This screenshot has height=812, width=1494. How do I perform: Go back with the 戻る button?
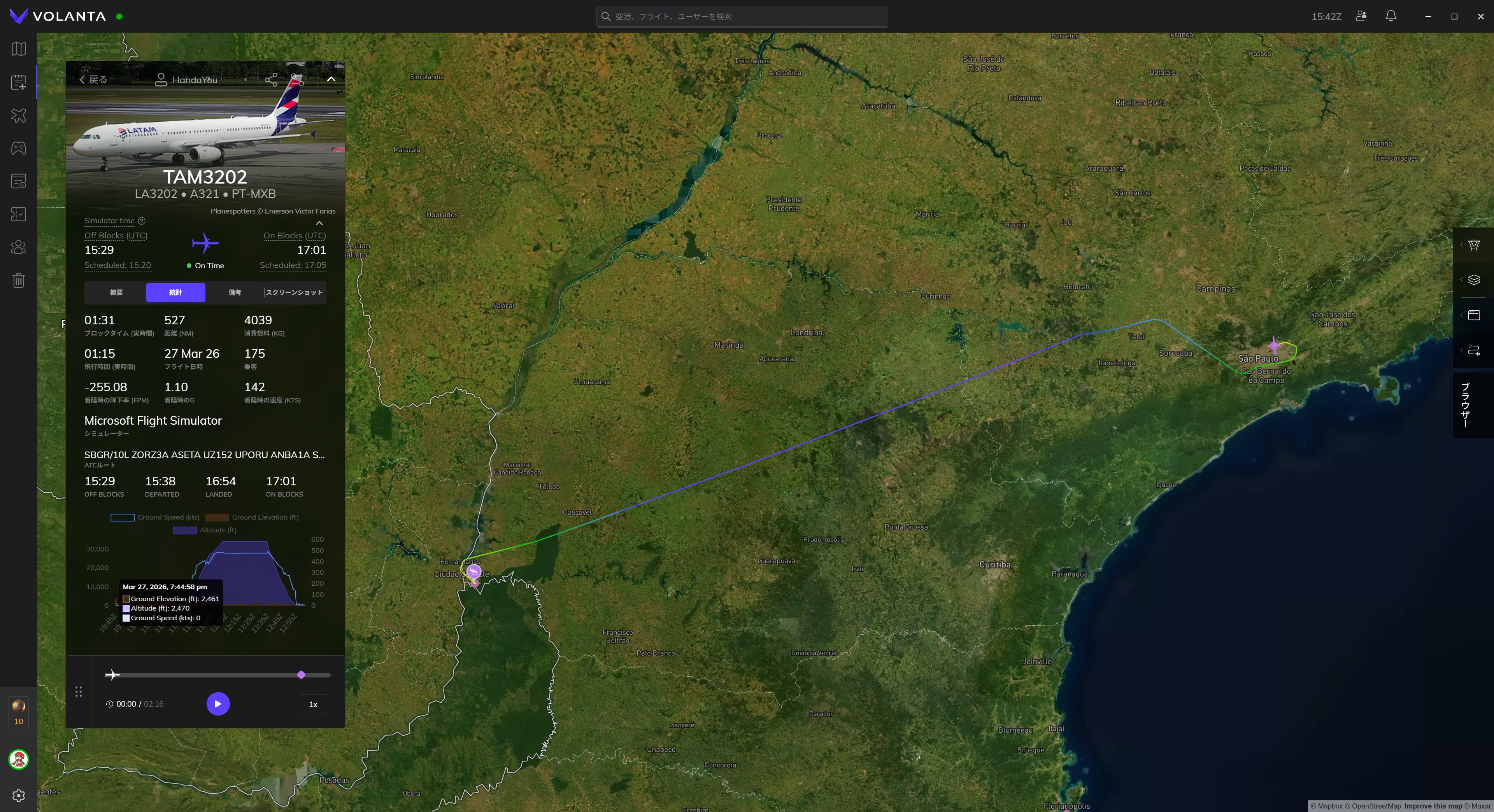[x=93, y=79]
